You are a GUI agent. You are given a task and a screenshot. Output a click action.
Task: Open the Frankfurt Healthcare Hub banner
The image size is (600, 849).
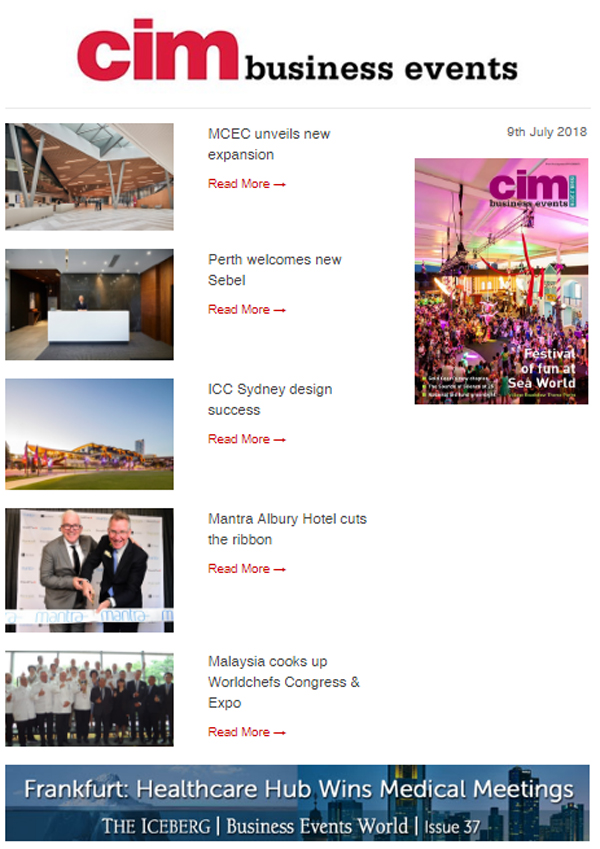point(297,803)
